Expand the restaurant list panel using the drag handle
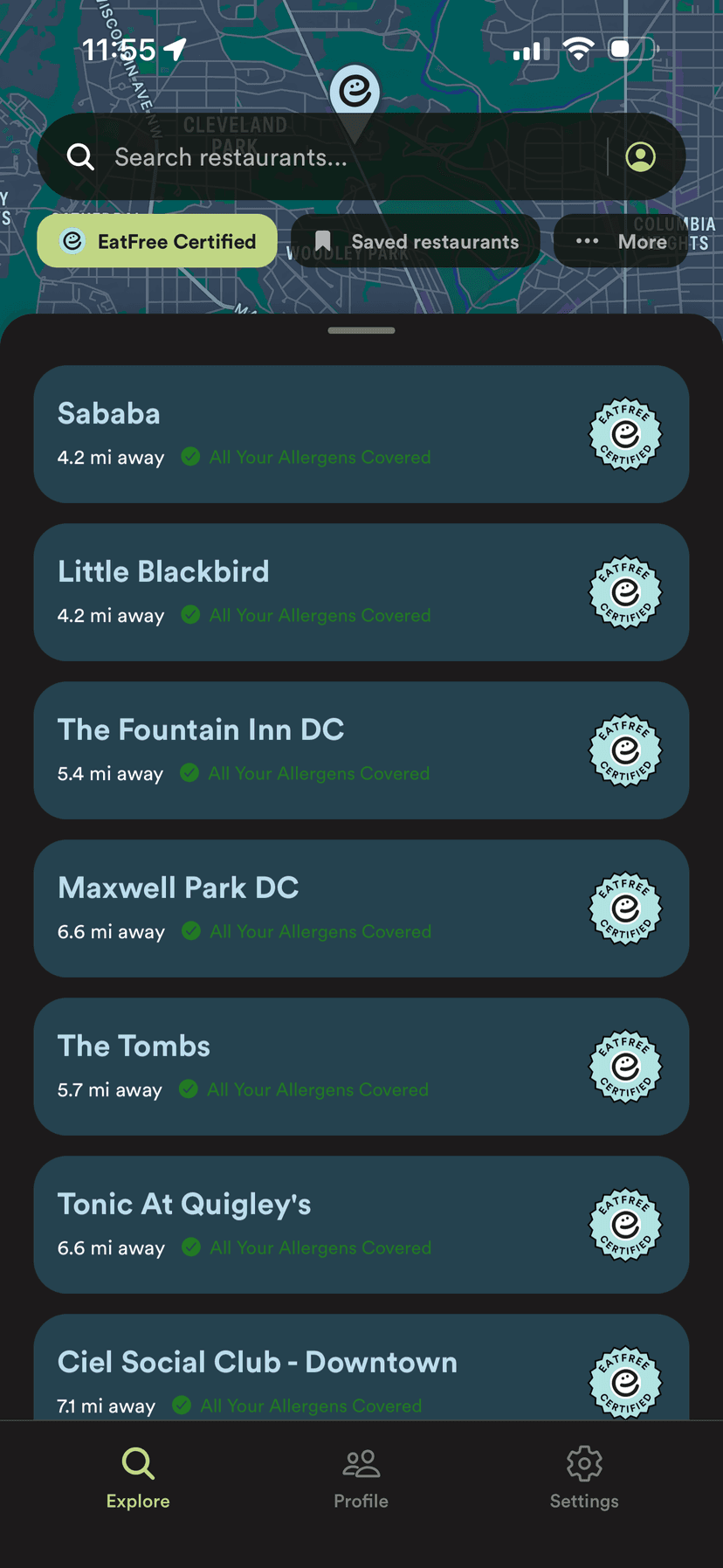This screenshot has height=1568, width=723. pyautogui.click(x=361, y=330)
